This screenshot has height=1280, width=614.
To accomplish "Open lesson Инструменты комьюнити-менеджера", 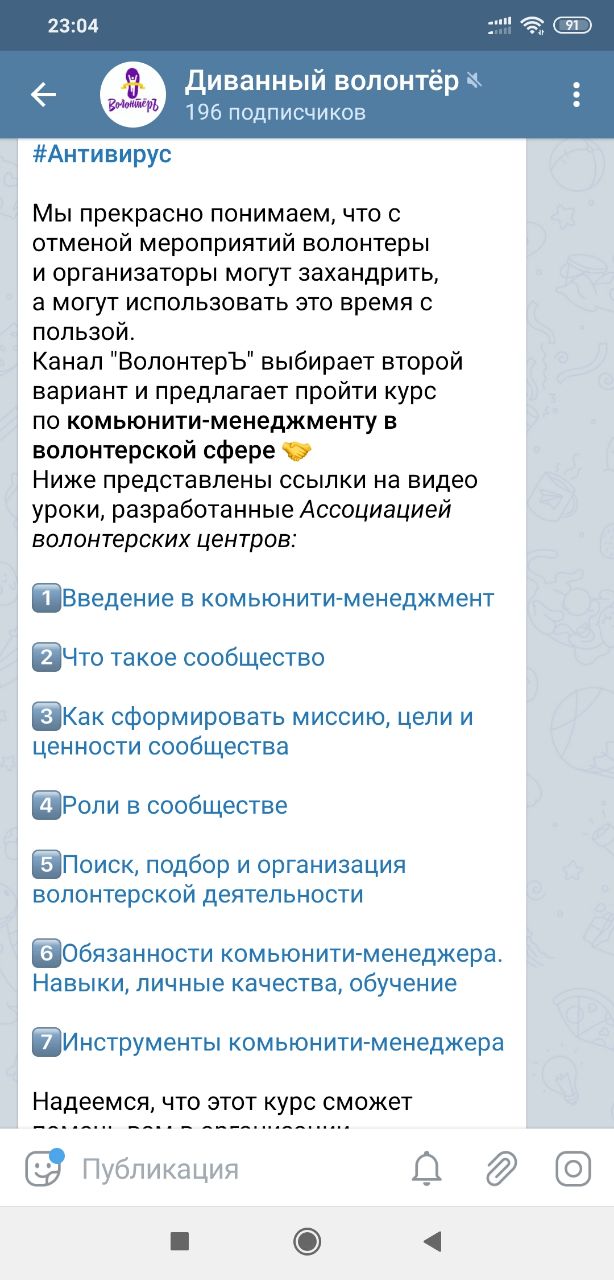I will pyautogui.click(x=283, y=1042).
